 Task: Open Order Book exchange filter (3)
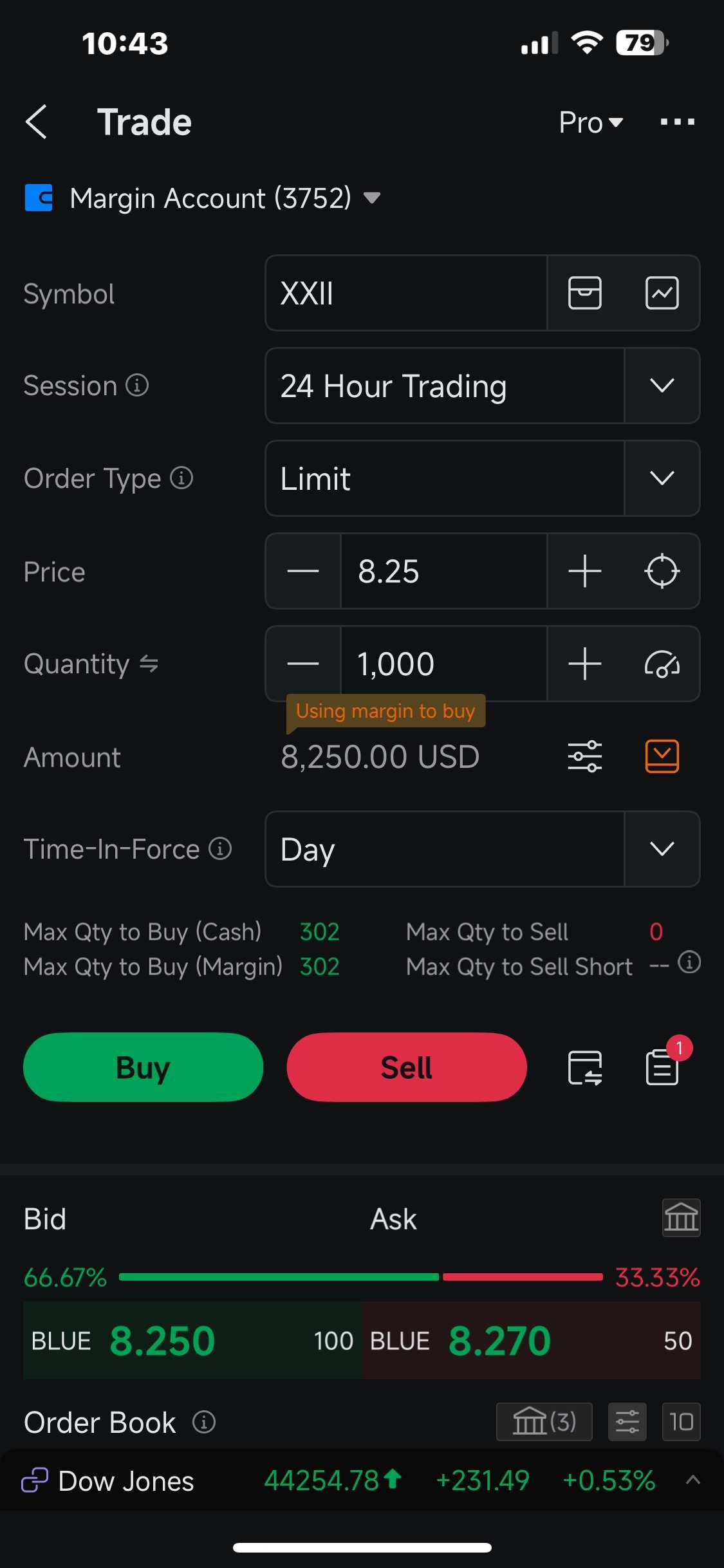point(544,1421)
